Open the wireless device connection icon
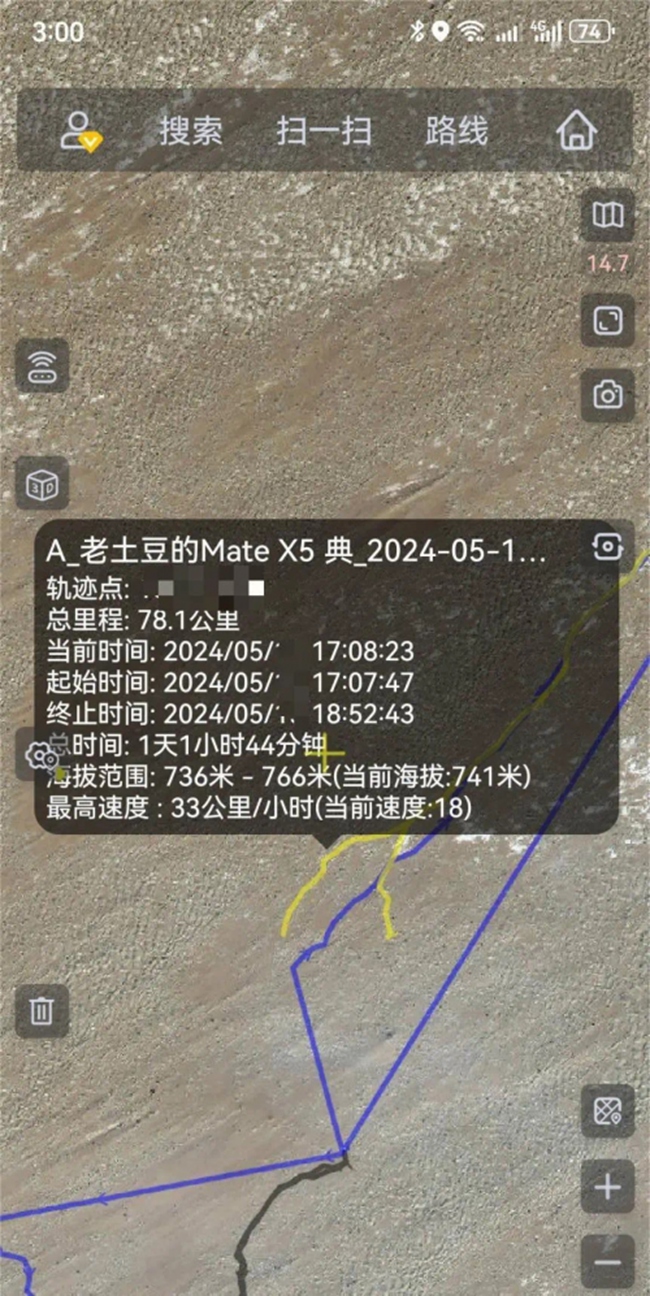 pyautogui.click(x=42, y=365)
